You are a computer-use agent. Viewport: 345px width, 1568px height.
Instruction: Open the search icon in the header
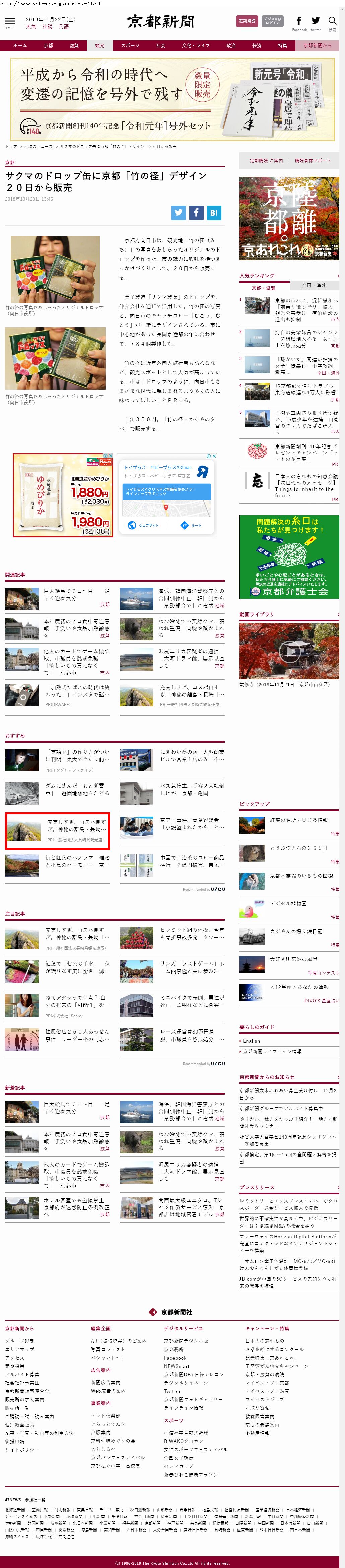click(x=332, y=22)
